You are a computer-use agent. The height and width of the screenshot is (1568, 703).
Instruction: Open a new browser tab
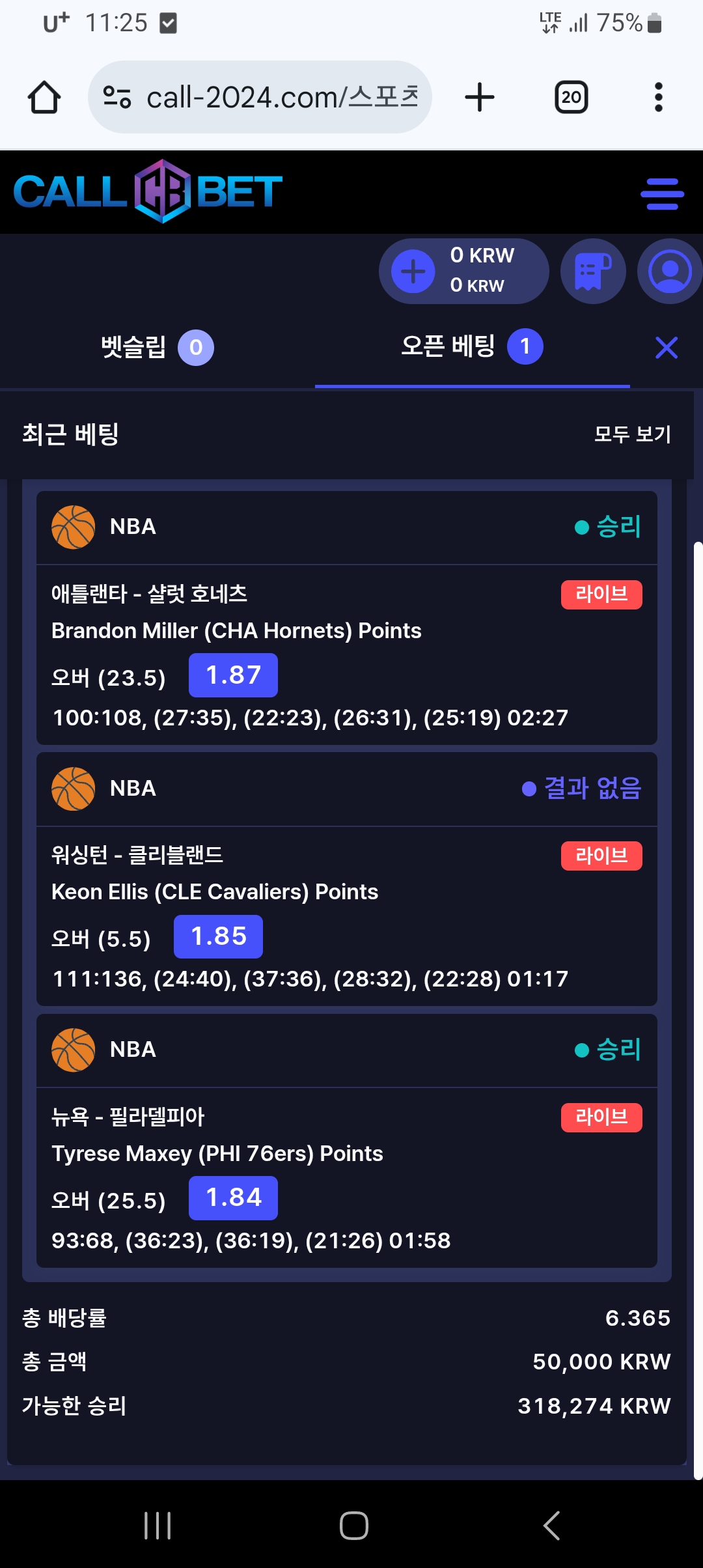(x=480, y=98)
